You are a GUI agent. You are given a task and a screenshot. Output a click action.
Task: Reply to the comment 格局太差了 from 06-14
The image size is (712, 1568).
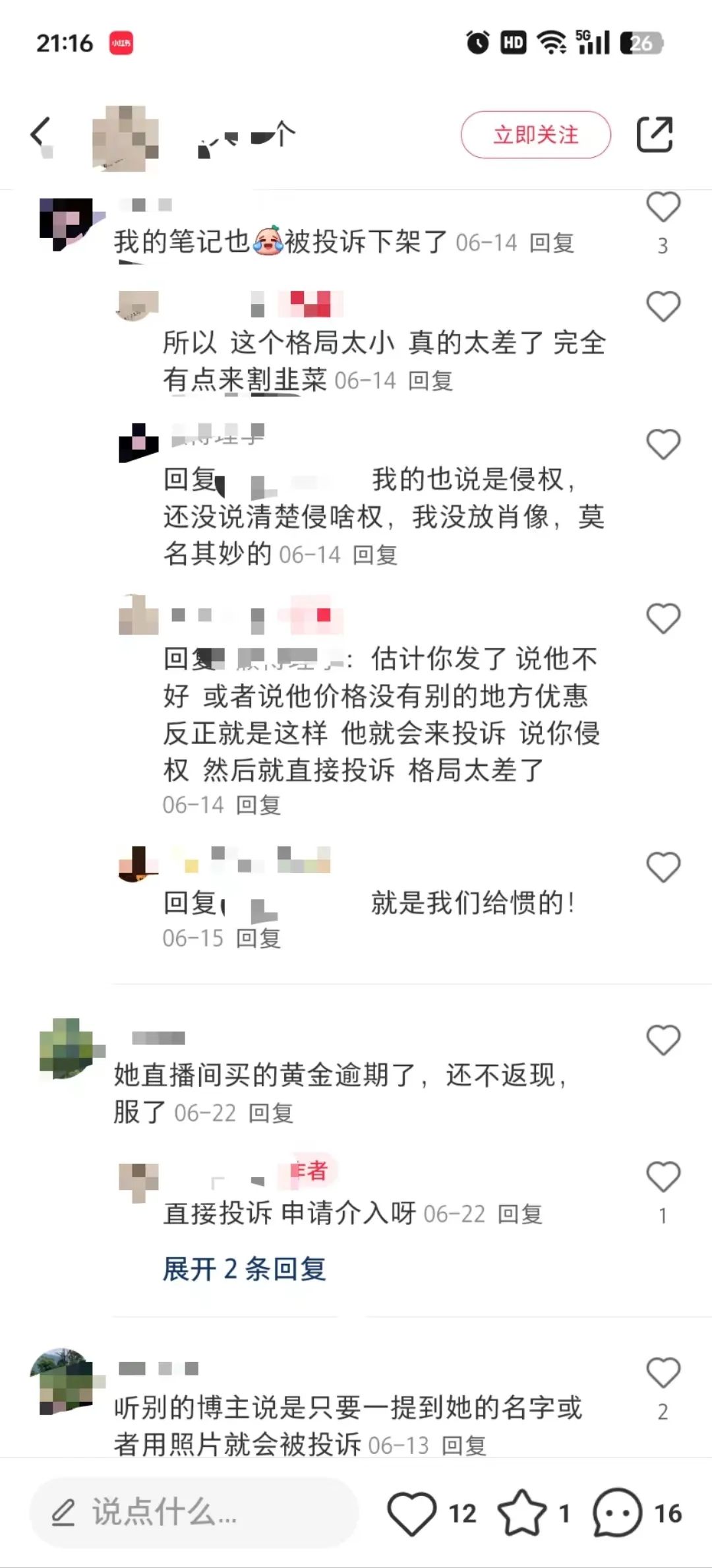point(258,805)
